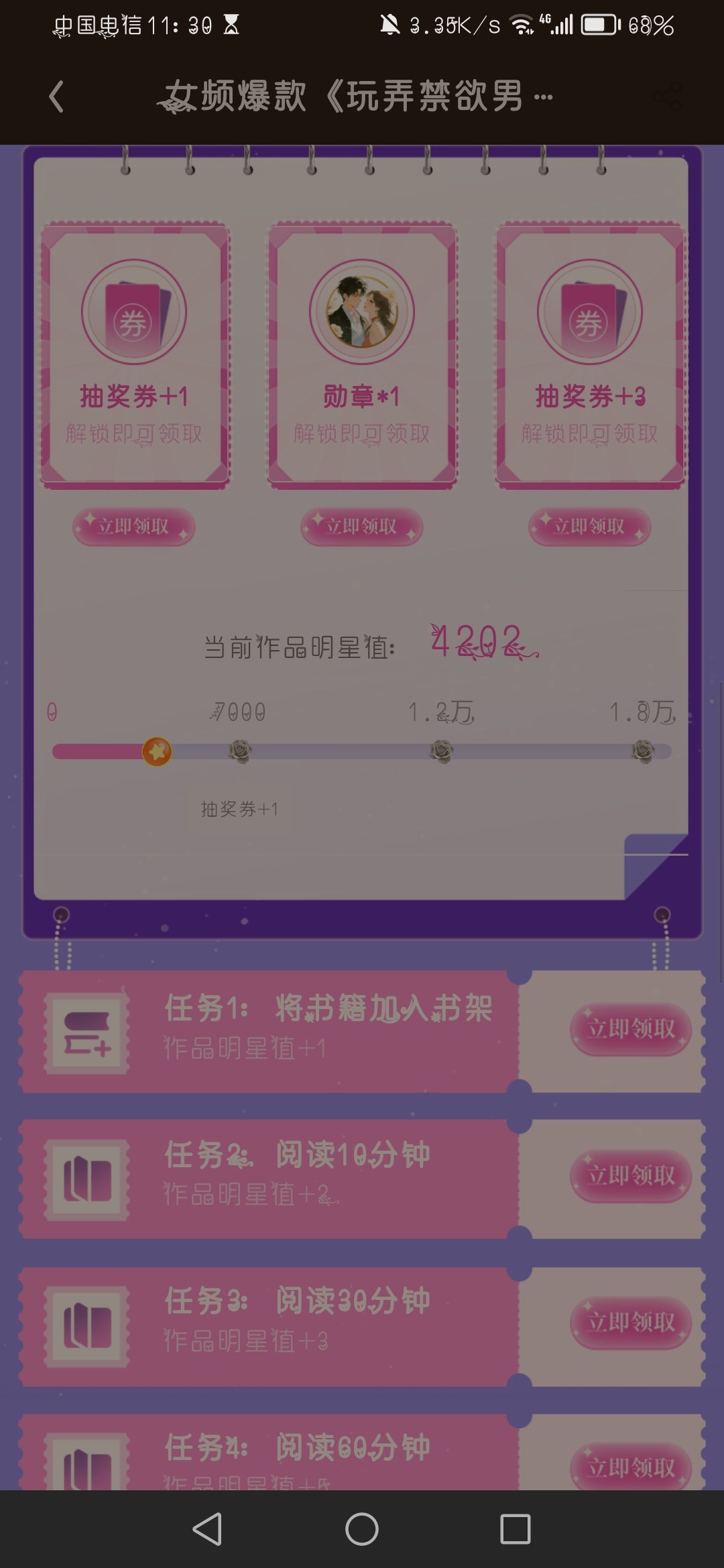
Task: Claim the 抽奖券+3 reward with 立即领取
Action: click(590, 527)
